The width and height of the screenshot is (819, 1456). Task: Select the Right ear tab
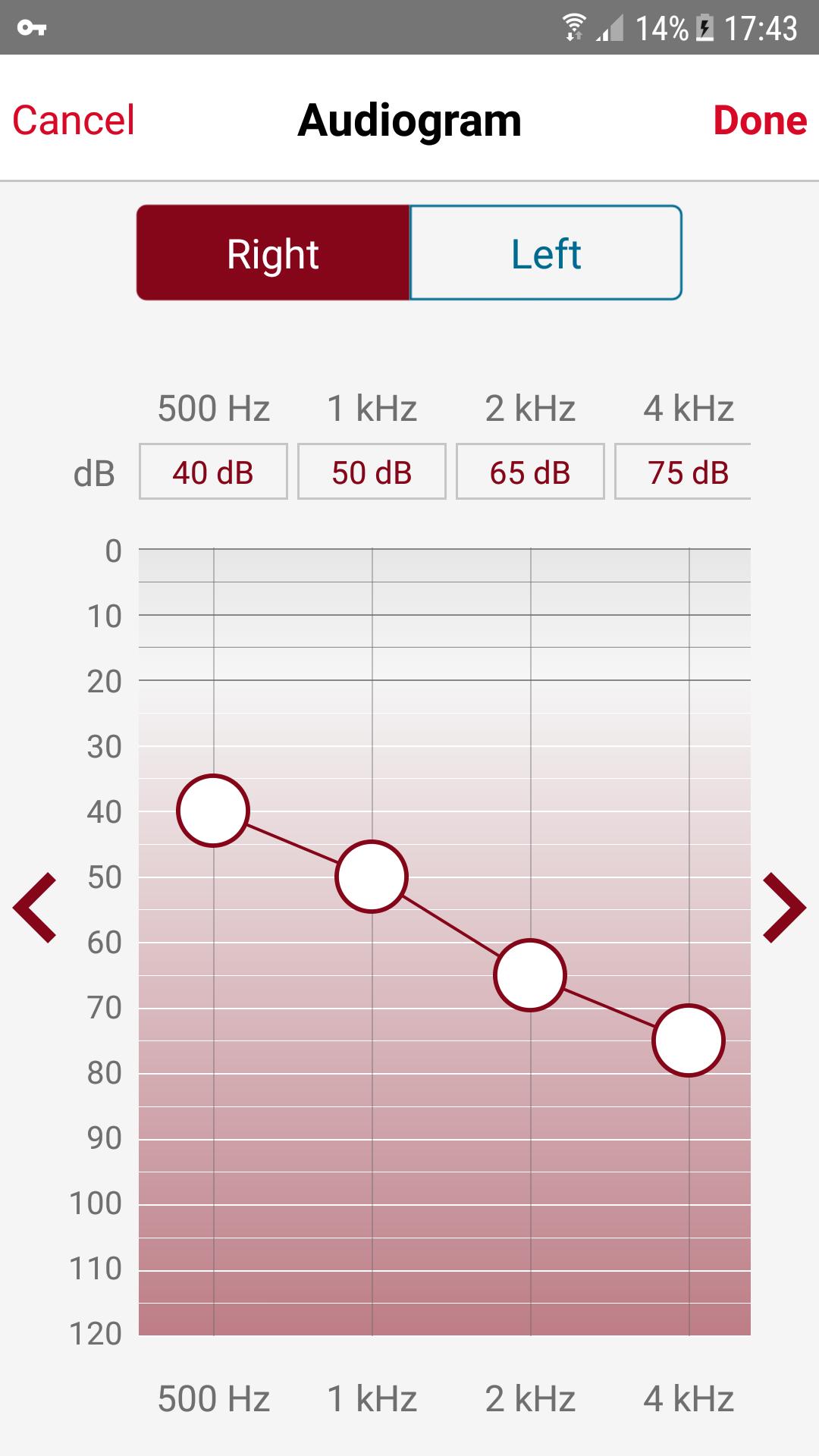273,253
